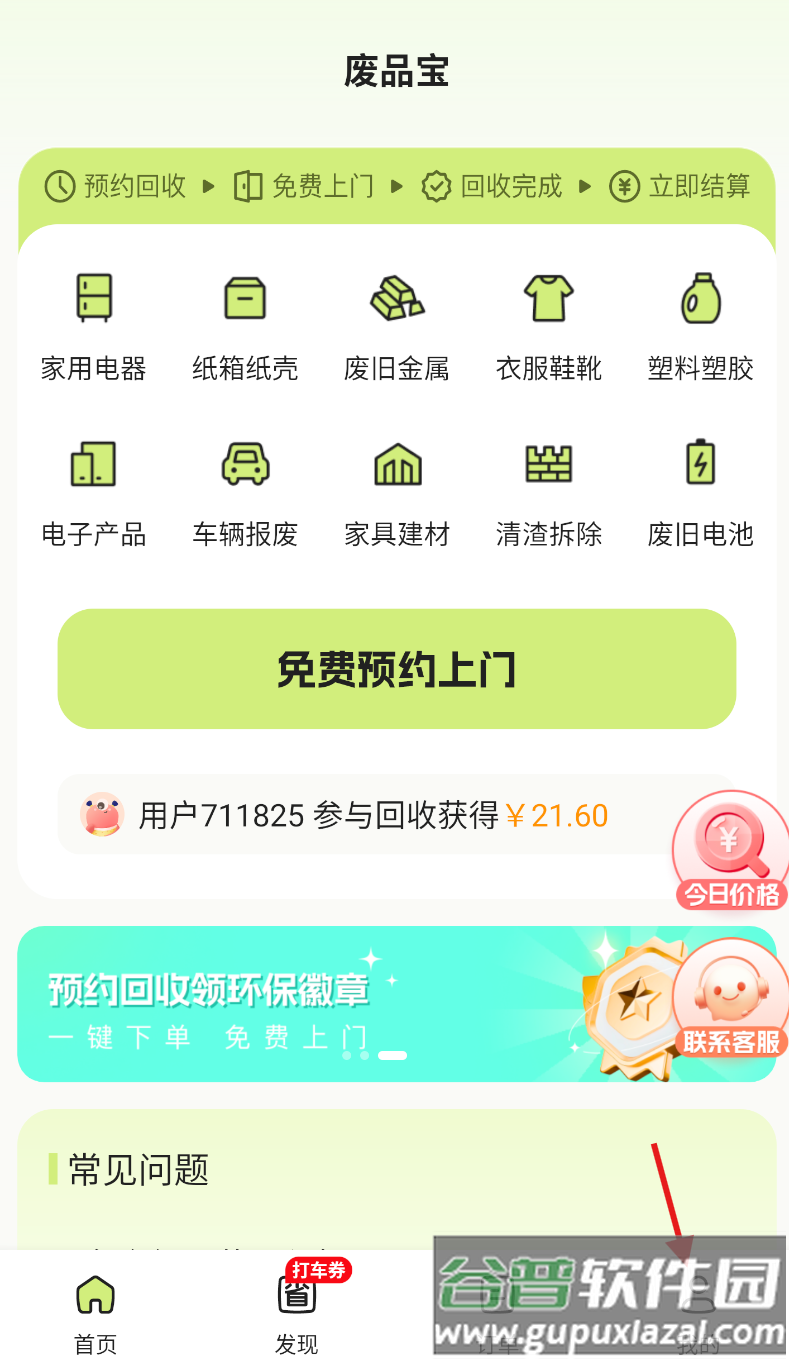Switch to the 首页 tab

[95, 1312]
